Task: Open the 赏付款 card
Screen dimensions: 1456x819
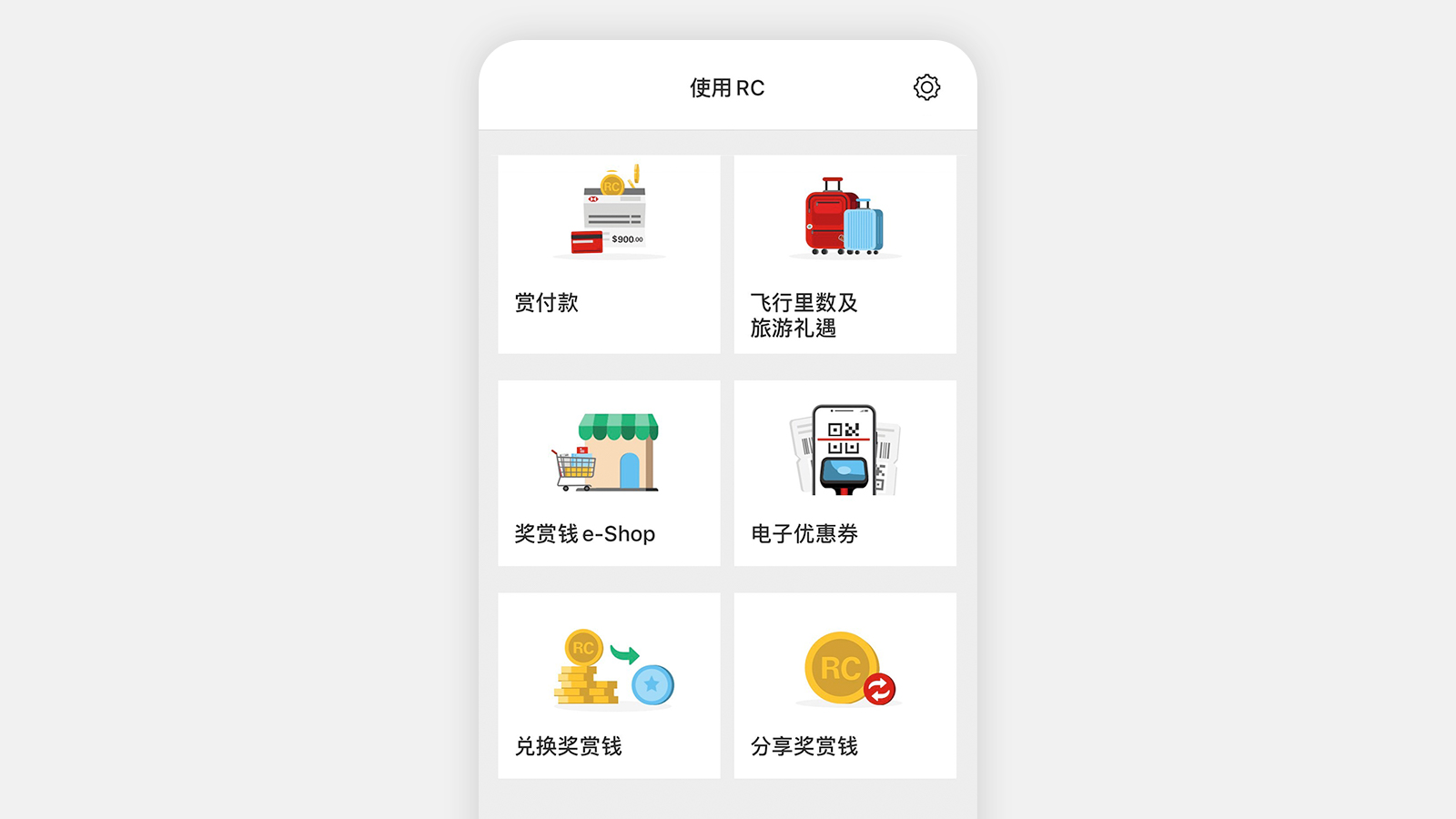Action: [609, 254]
